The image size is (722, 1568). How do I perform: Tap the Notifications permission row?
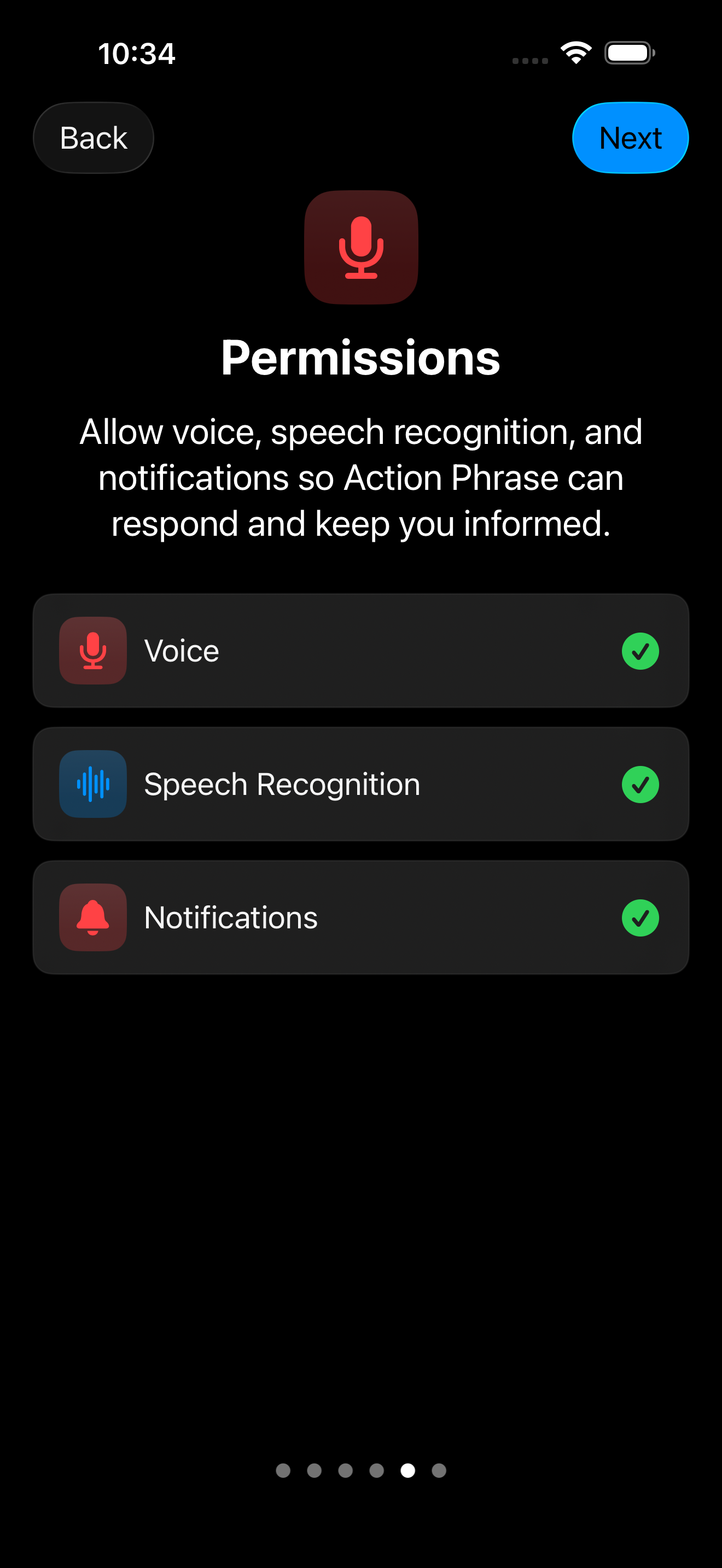[360, 917]
